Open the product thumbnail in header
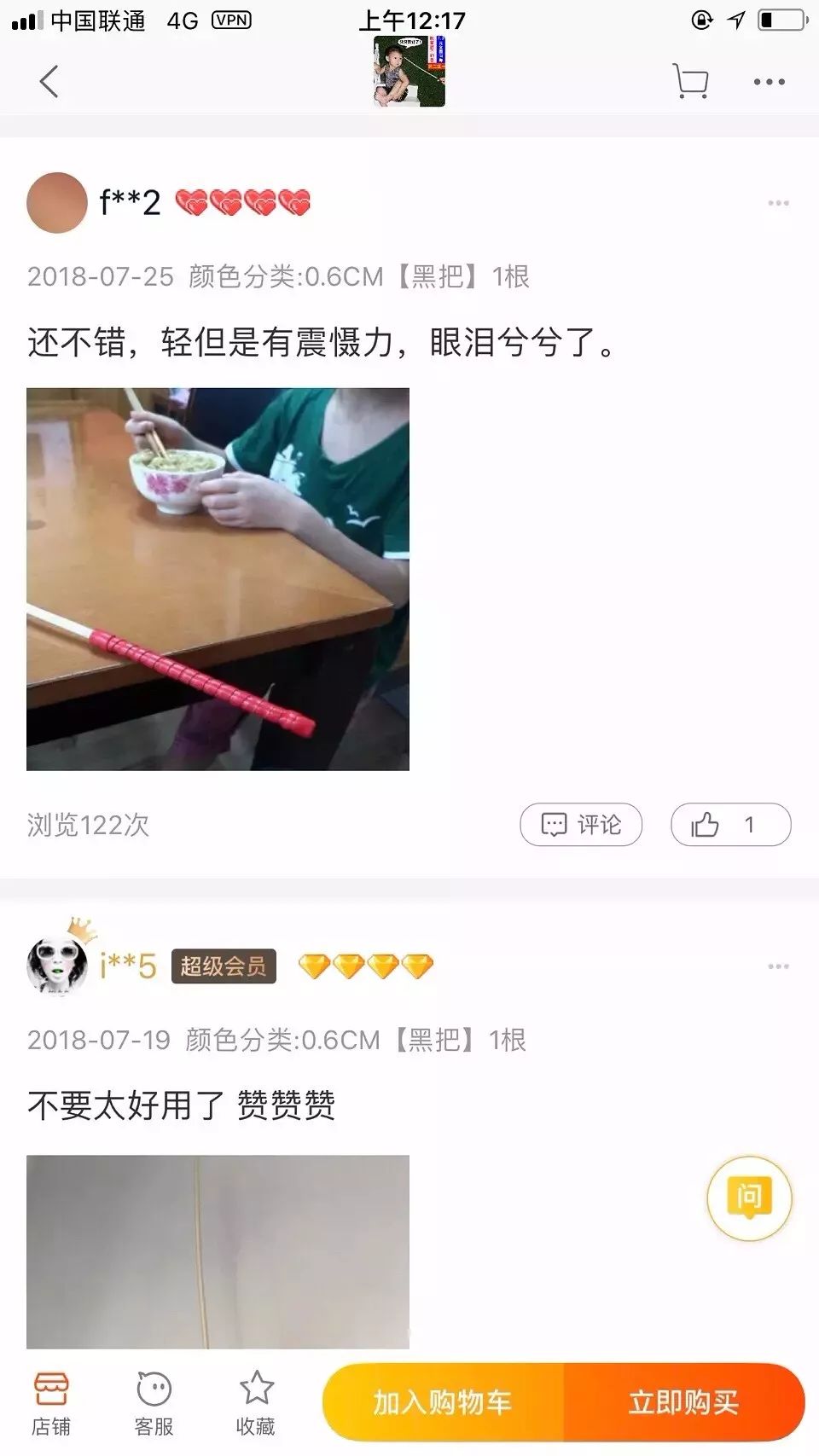819x1456 pixels. [x=409, y=72]
